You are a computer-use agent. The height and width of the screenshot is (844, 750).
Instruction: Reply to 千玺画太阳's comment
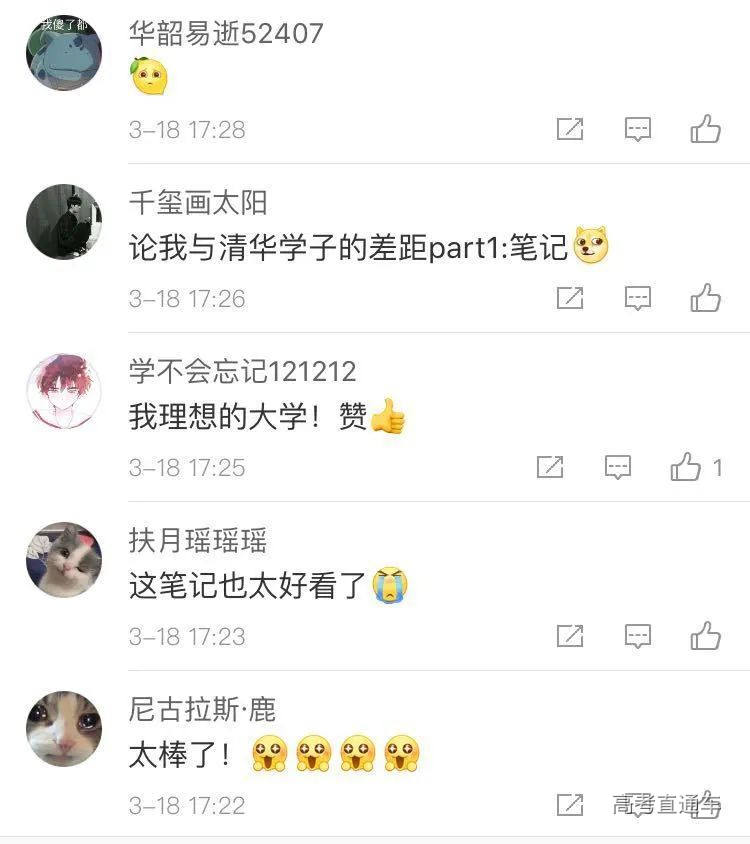pyautogui.click(x=638, y=298)
